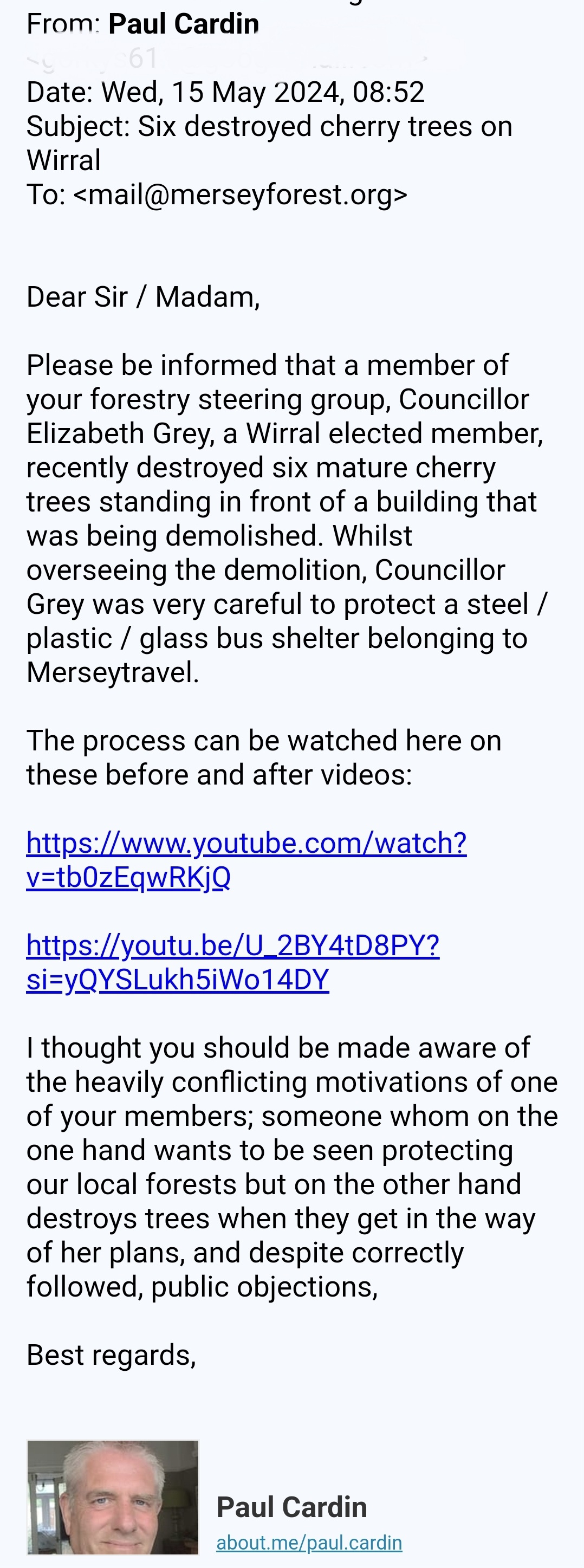Open the youtu.be U_2BY4tD8PY video link
Viewport: 584px width, 1568px height.
(232, 946)
